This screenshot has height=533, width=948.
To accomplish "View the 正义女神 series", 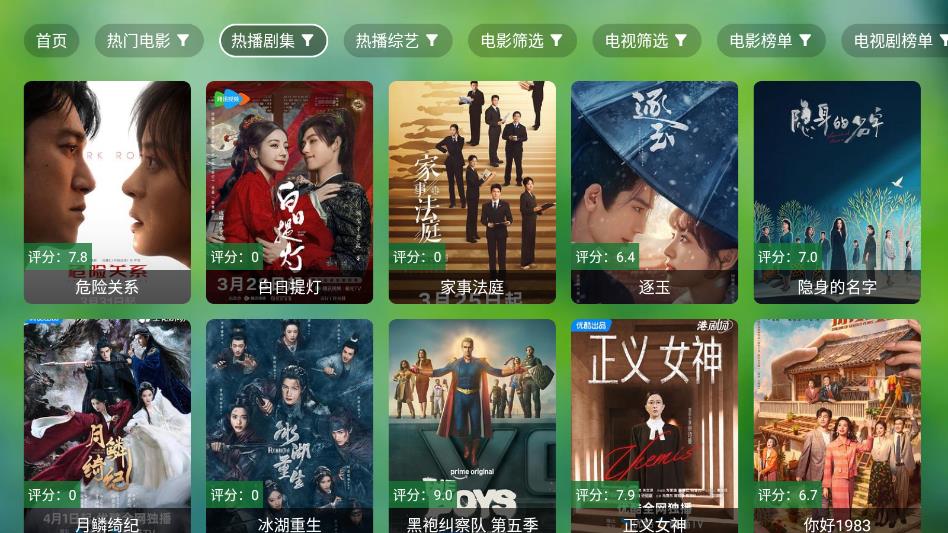I will coord(654,426).
